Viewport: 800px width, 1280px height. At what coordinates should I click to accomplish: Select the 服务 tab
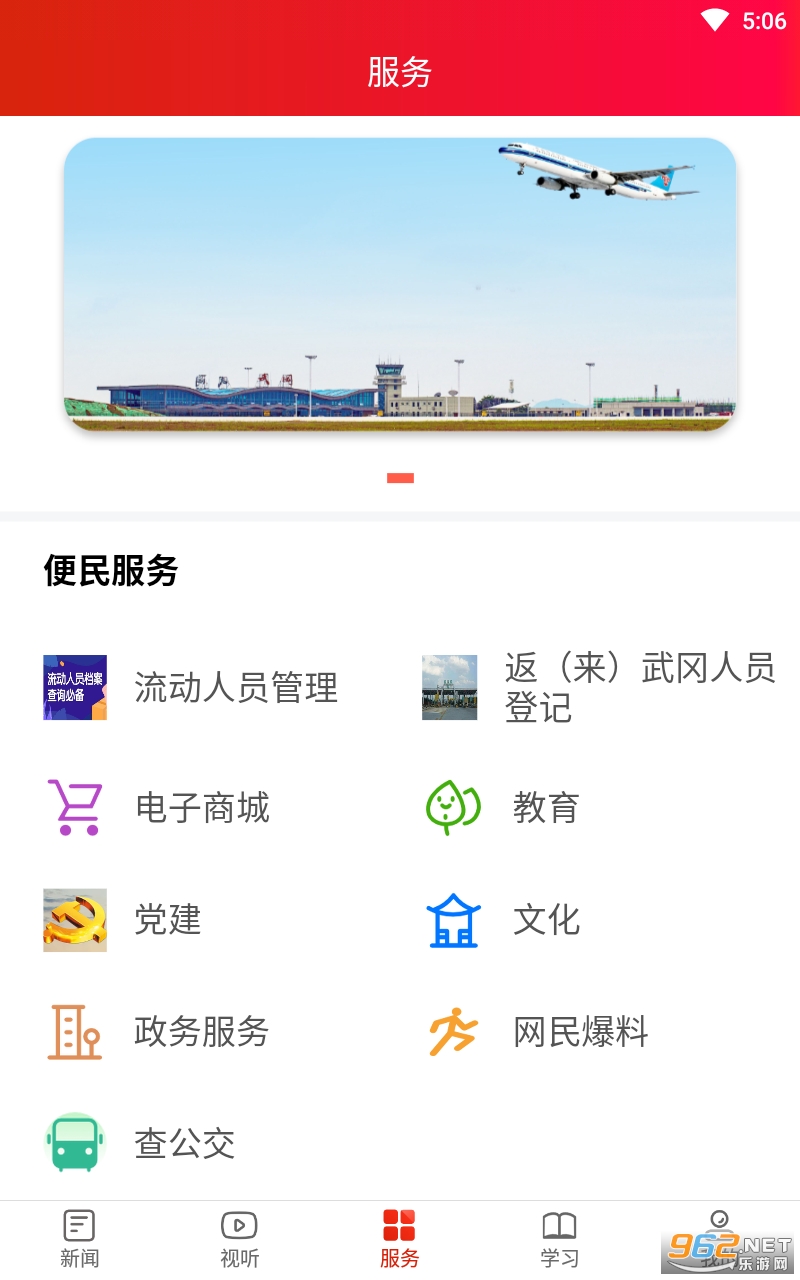(399, 1239)
